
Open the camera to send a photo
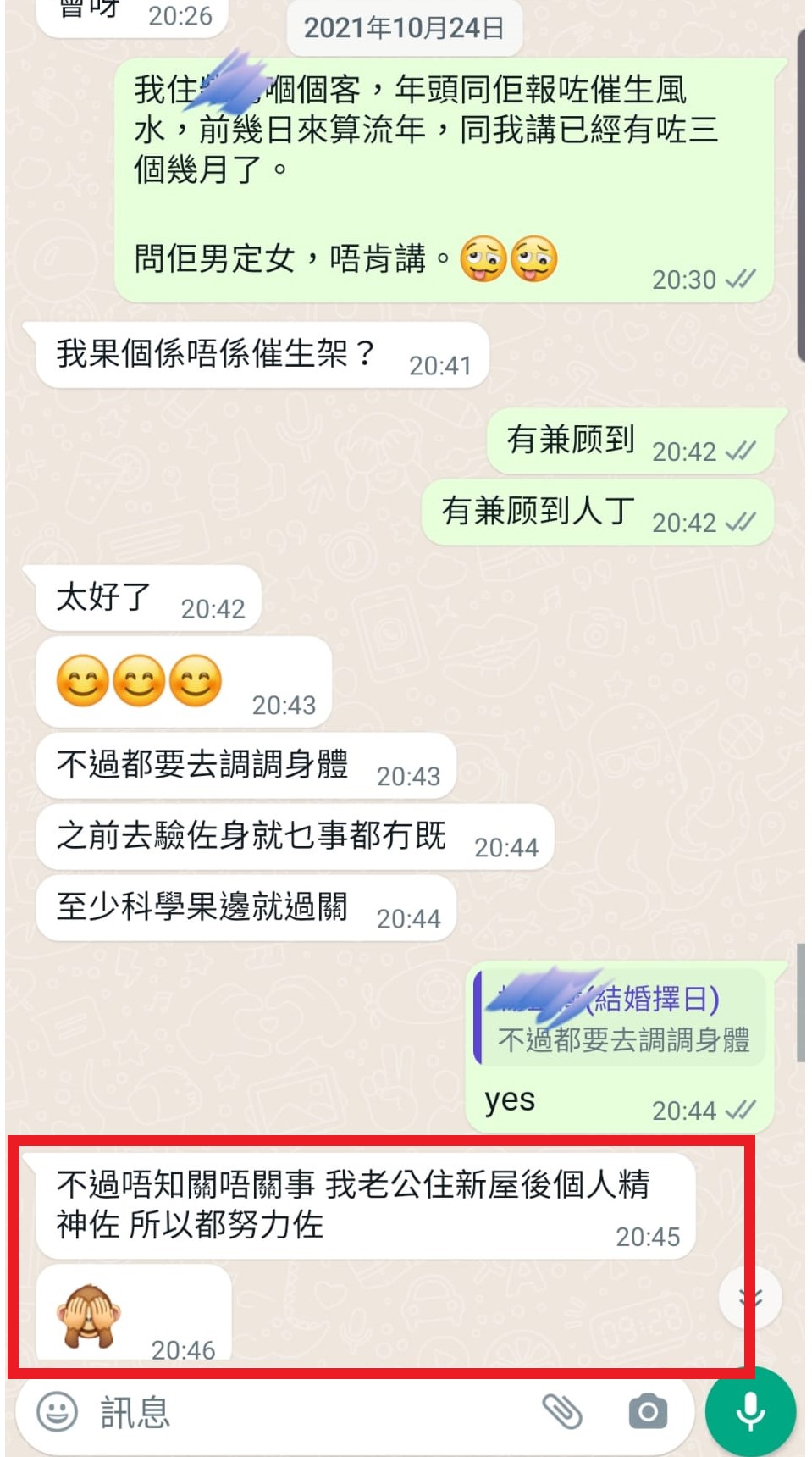(x=648, y=1412)
